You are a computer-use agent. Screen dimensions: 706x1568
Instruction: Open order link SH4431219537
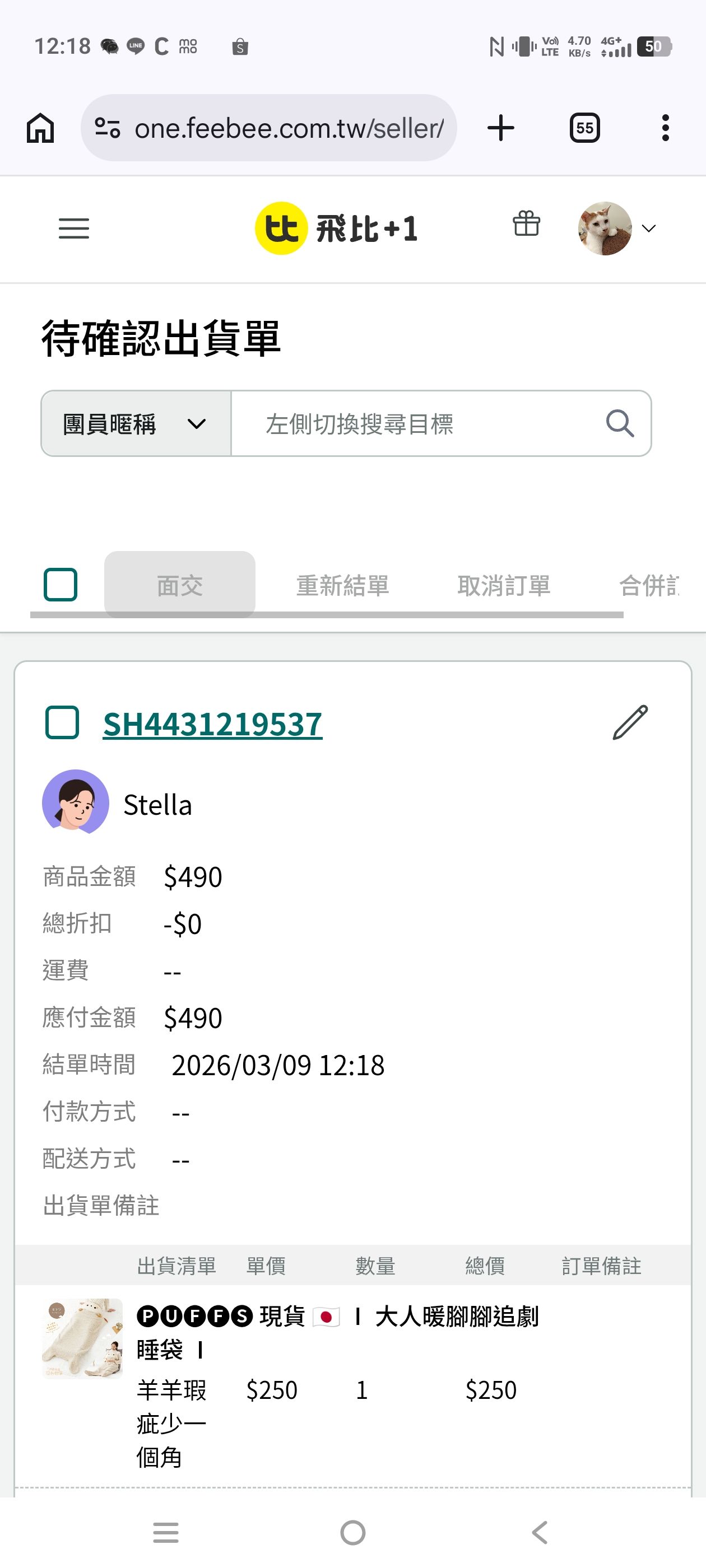pos(212,724)
